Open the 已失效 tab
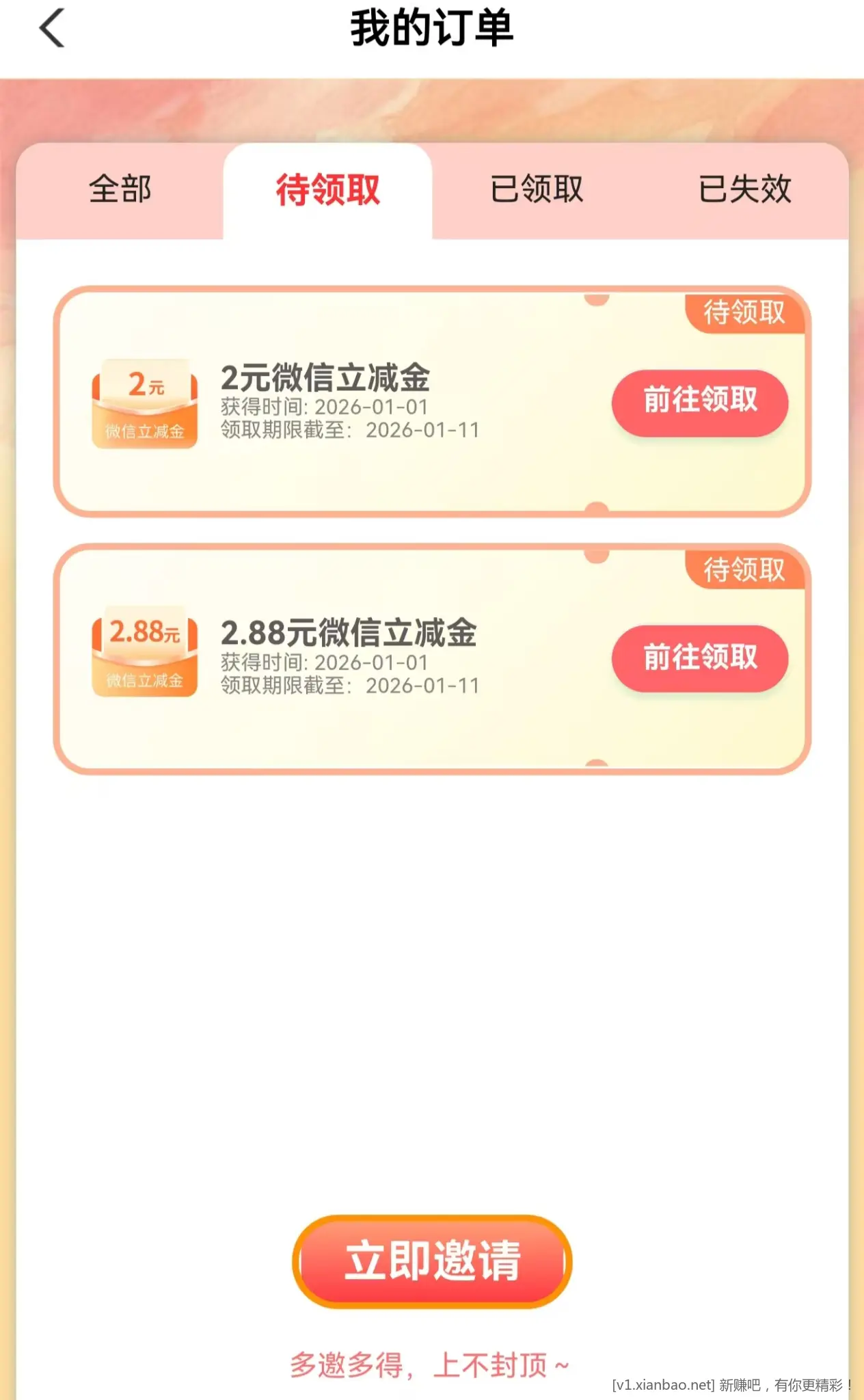Screen dimensions: 864x1400 pos(744,189)
